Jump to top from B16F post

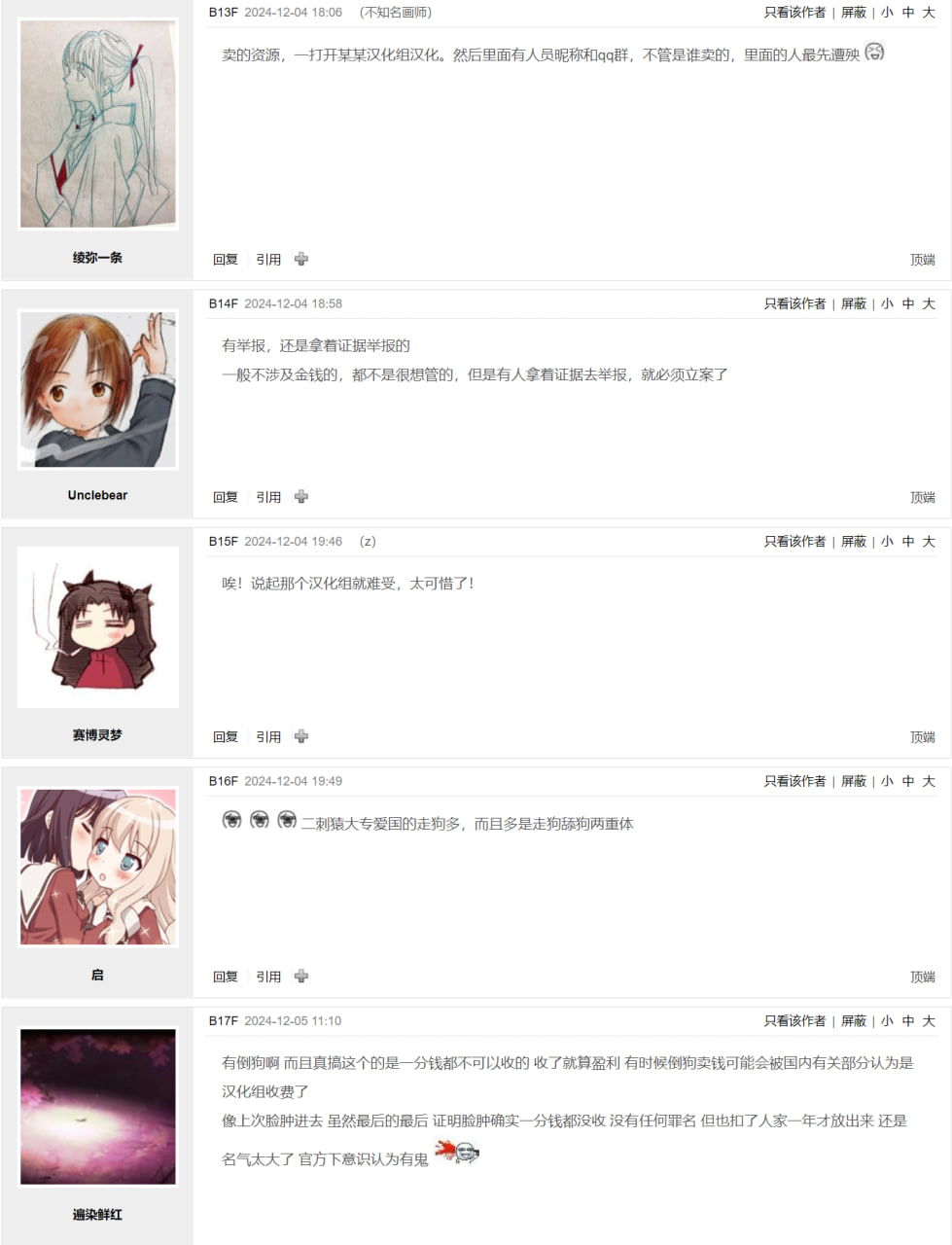pyautogui.click(x=922, y=977)
